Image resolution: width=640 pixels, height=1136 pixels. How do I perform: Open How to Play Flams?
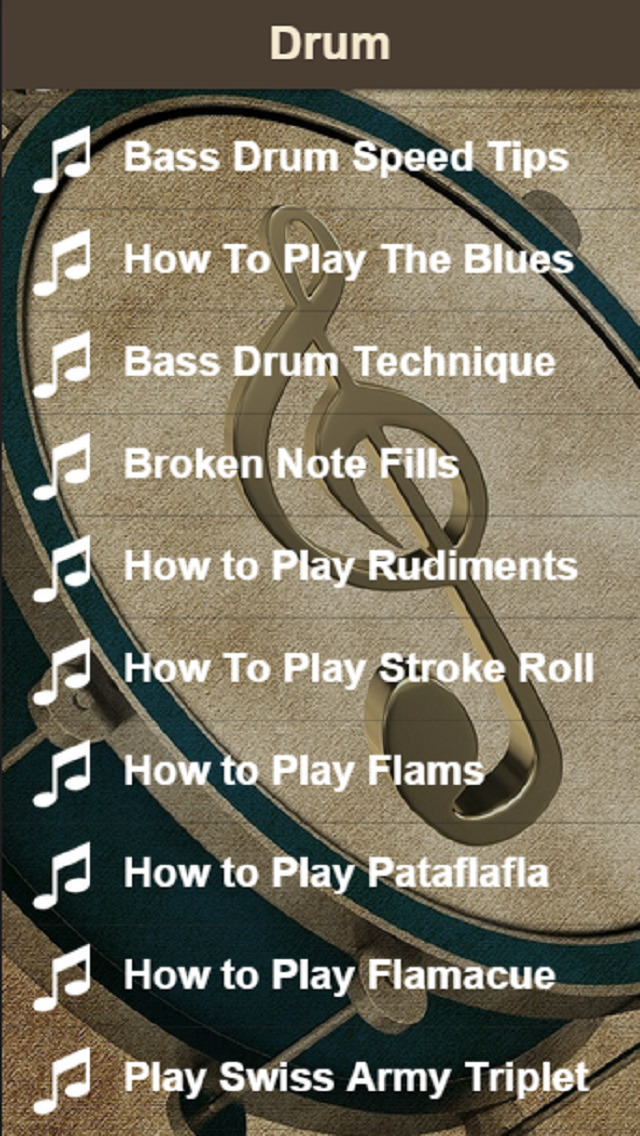point(304,770)
